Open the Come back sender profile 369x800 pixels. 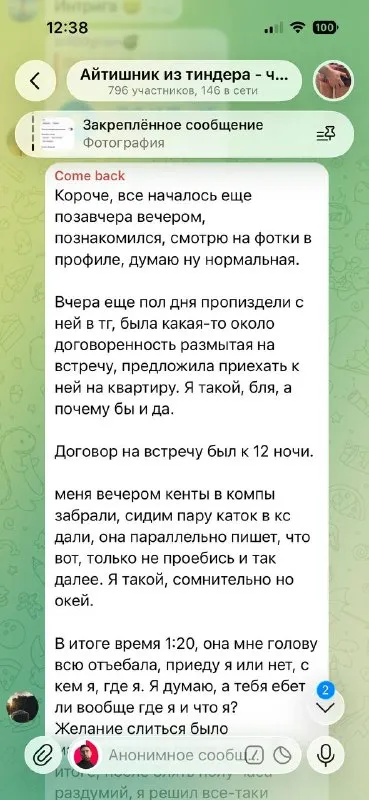coord(89,176)
